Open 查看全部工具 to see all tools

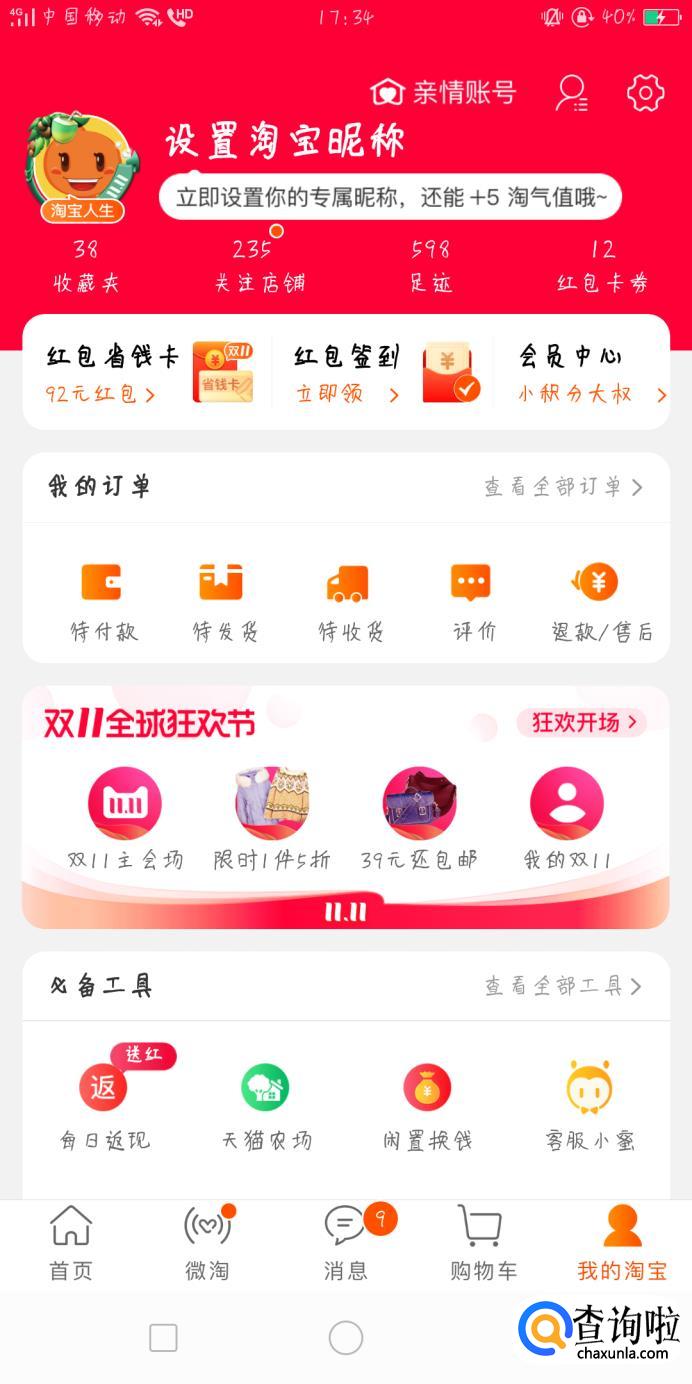pyautogui.click(x=563, y=986)
